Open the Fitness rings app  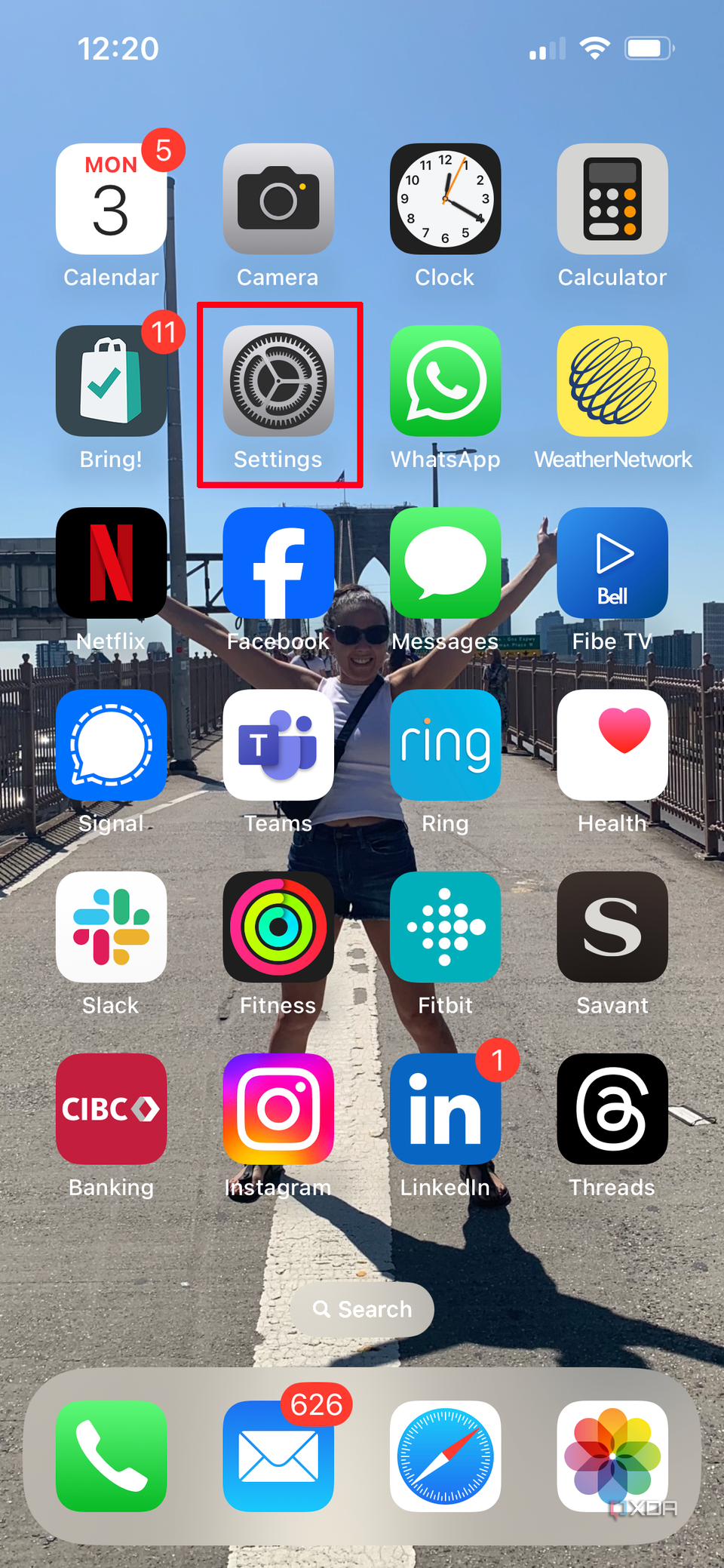click(x=278, y=927)
